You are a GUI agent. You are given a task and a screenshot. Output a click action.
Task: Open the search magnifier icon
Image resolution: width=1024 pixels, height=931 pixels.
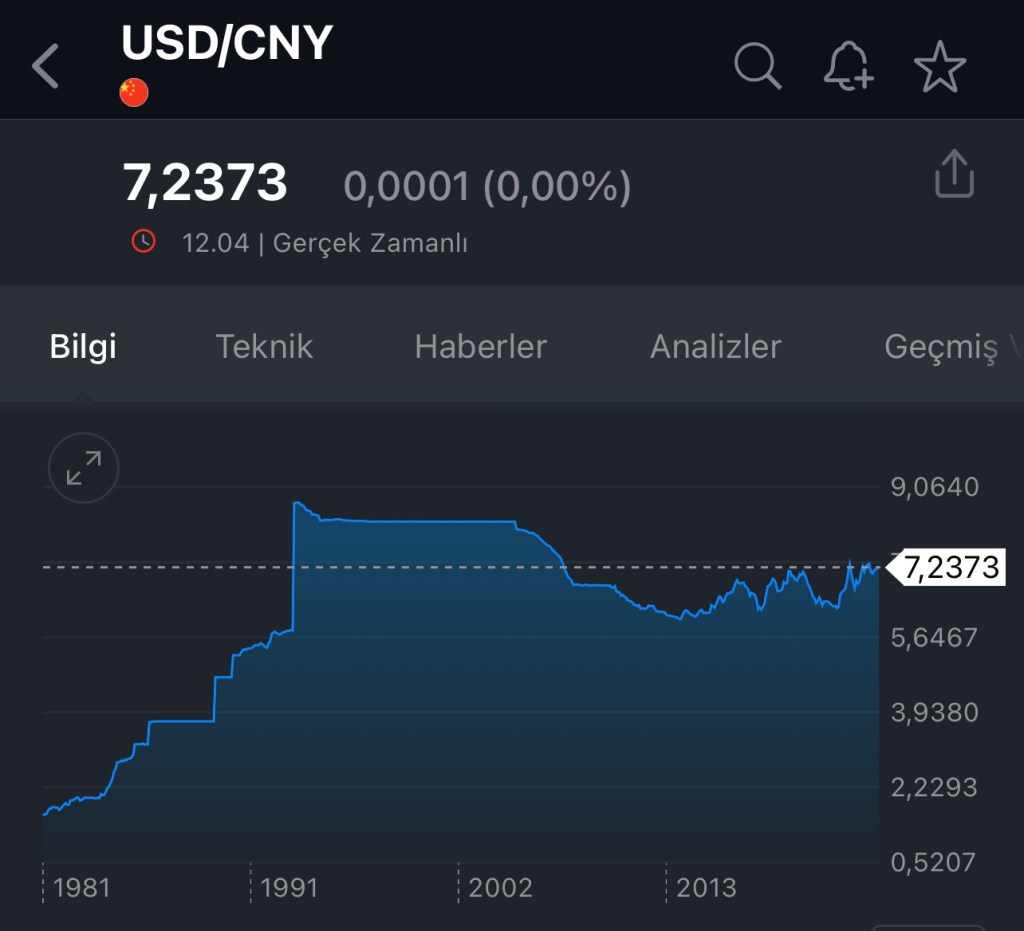(757, 67)
